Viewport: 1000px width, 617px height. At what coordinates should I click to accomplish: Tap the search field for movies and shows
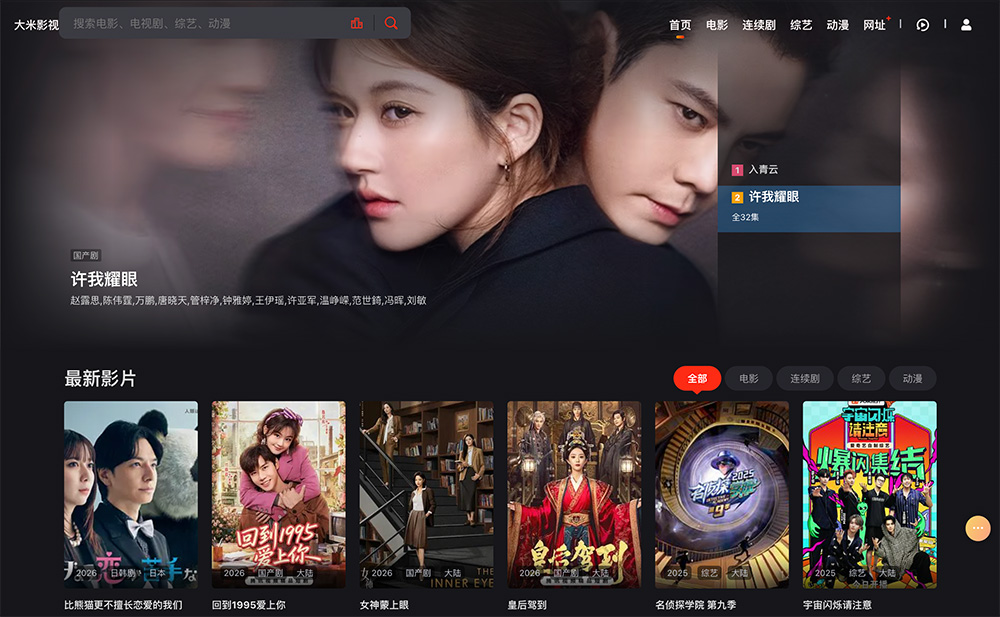(x=200, y=23)
